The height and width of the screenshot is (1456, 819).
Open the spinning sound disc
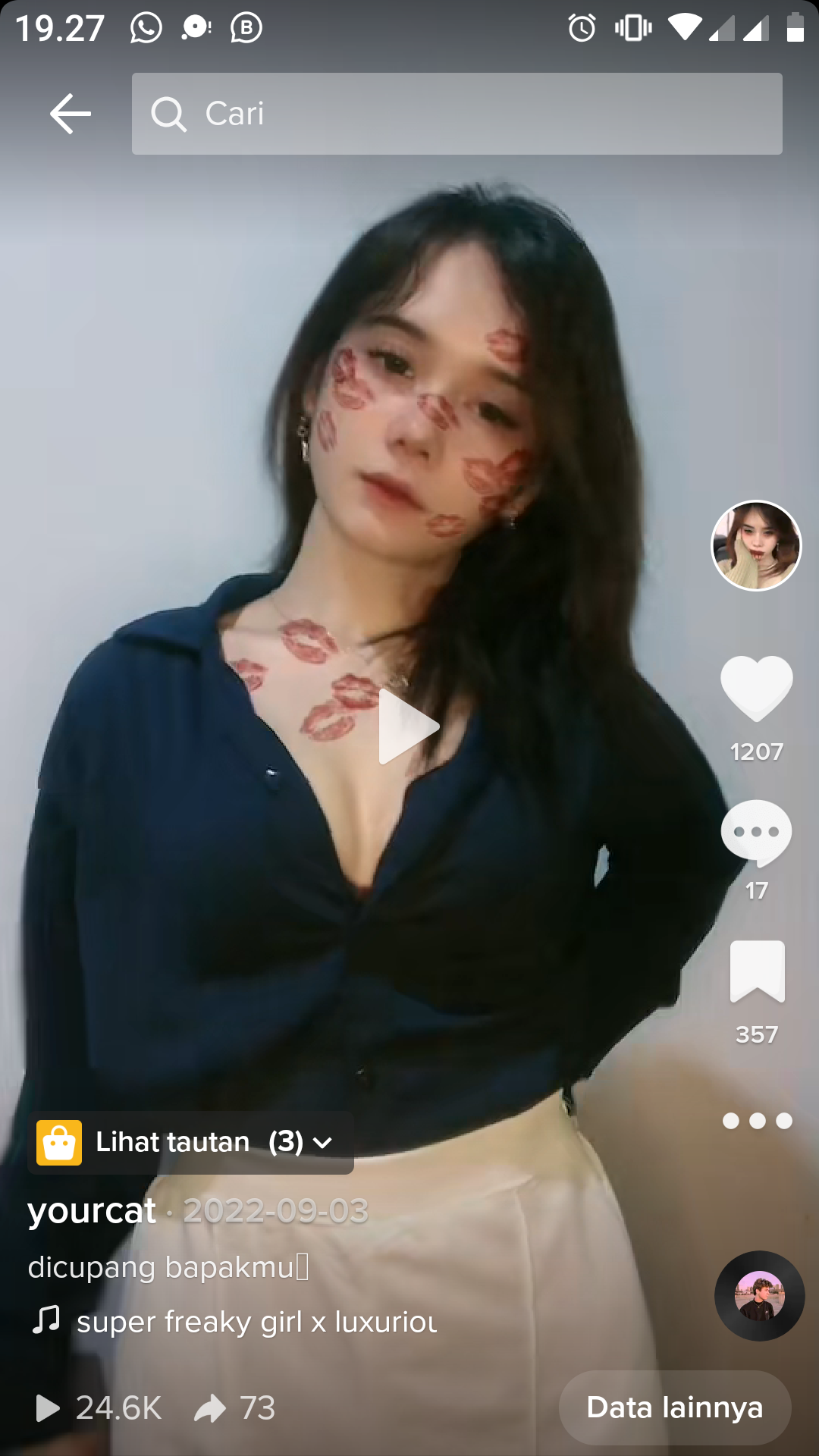point(759,1295)
